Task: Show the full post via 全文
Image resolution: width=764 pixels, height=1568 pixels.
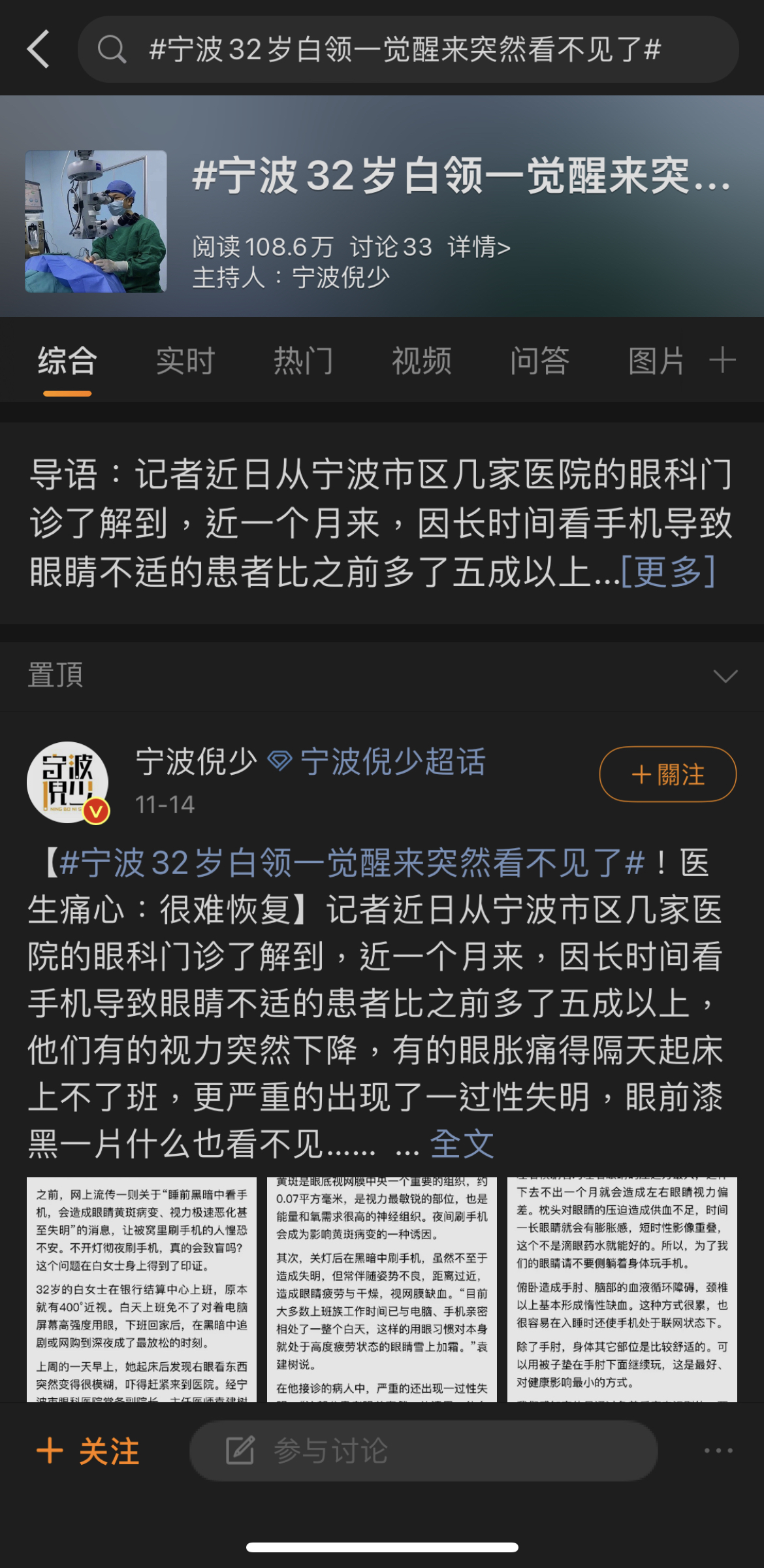Action: click(x=462, y=1143)
